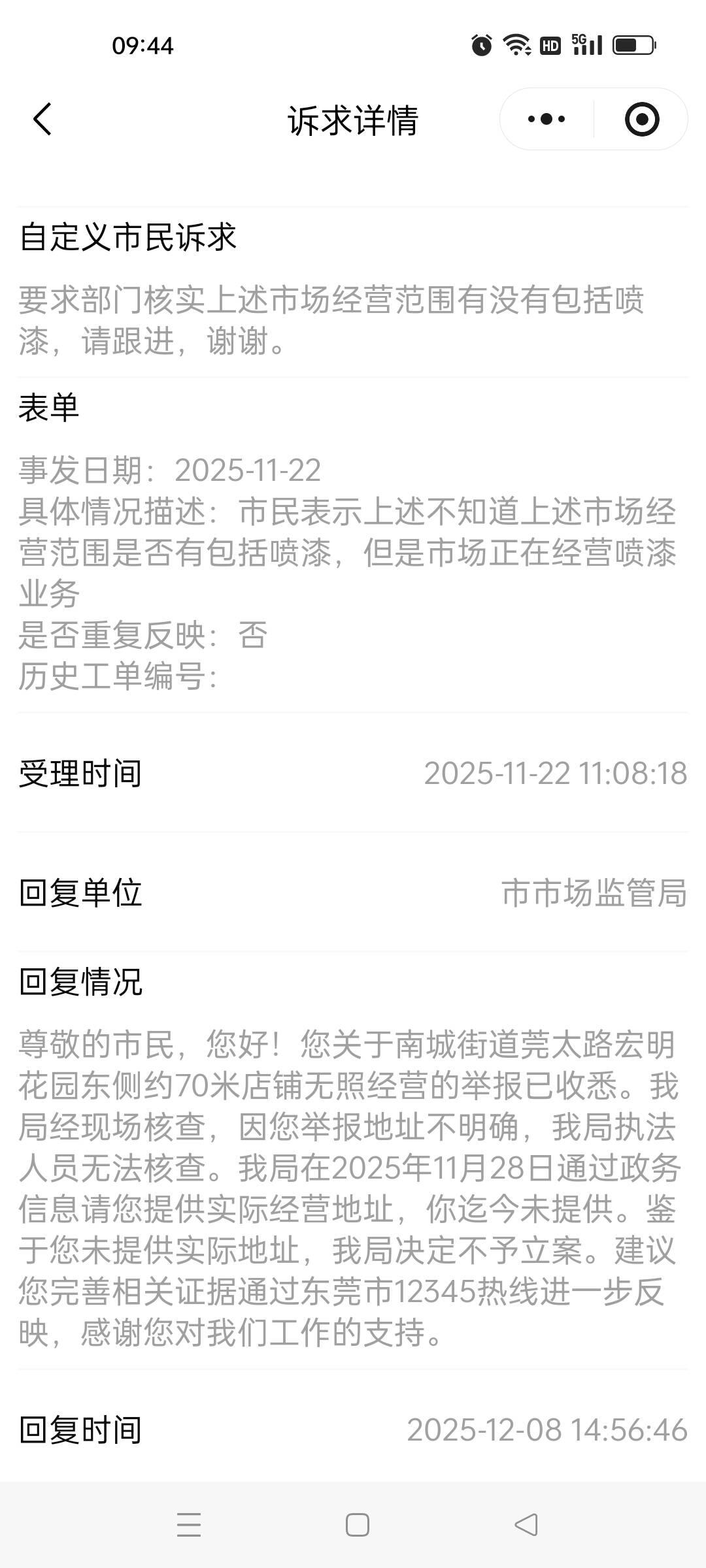Open the system recent apps button

189,1524
